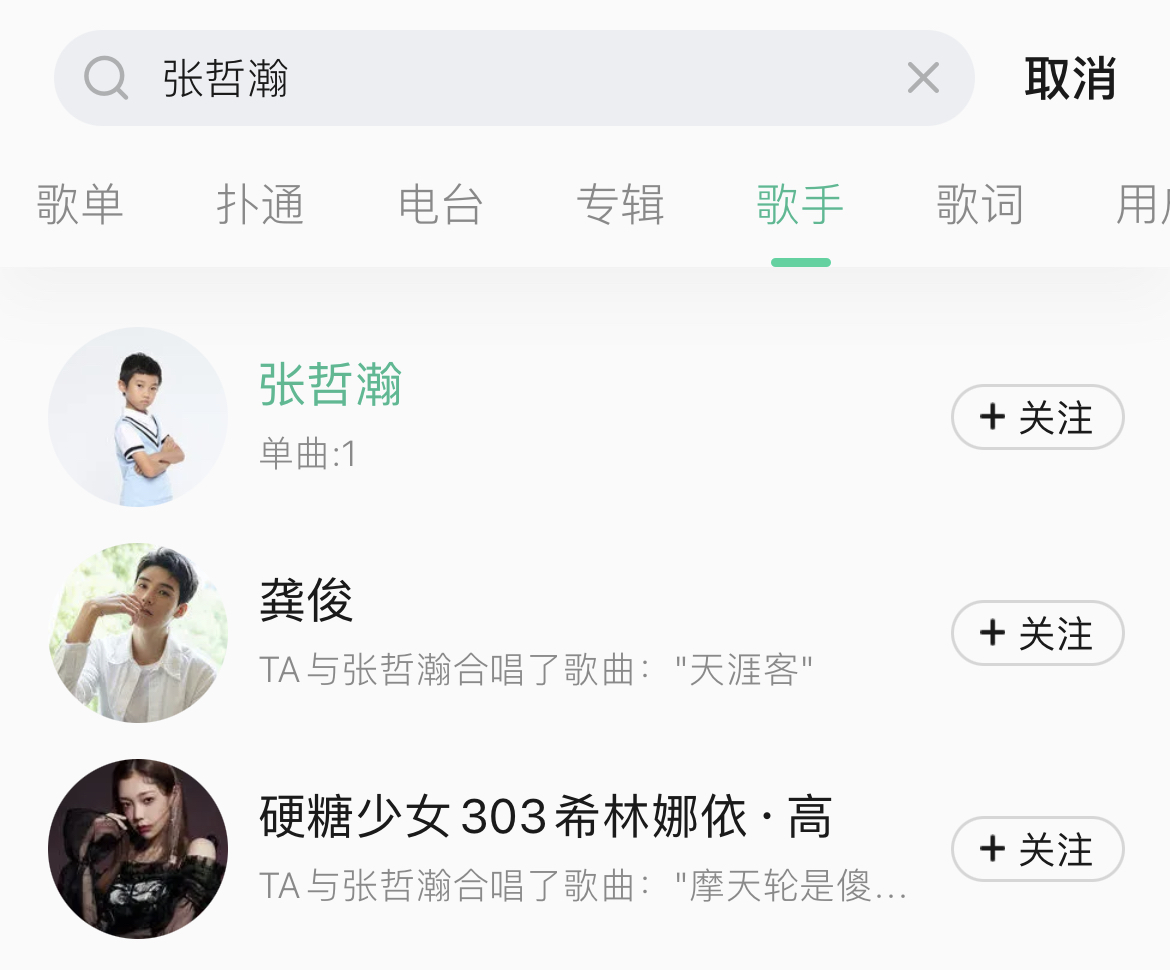Cancel the search via 取消
The height and width of the screenshot is (970, 1170).
[x=1070, y=78]
